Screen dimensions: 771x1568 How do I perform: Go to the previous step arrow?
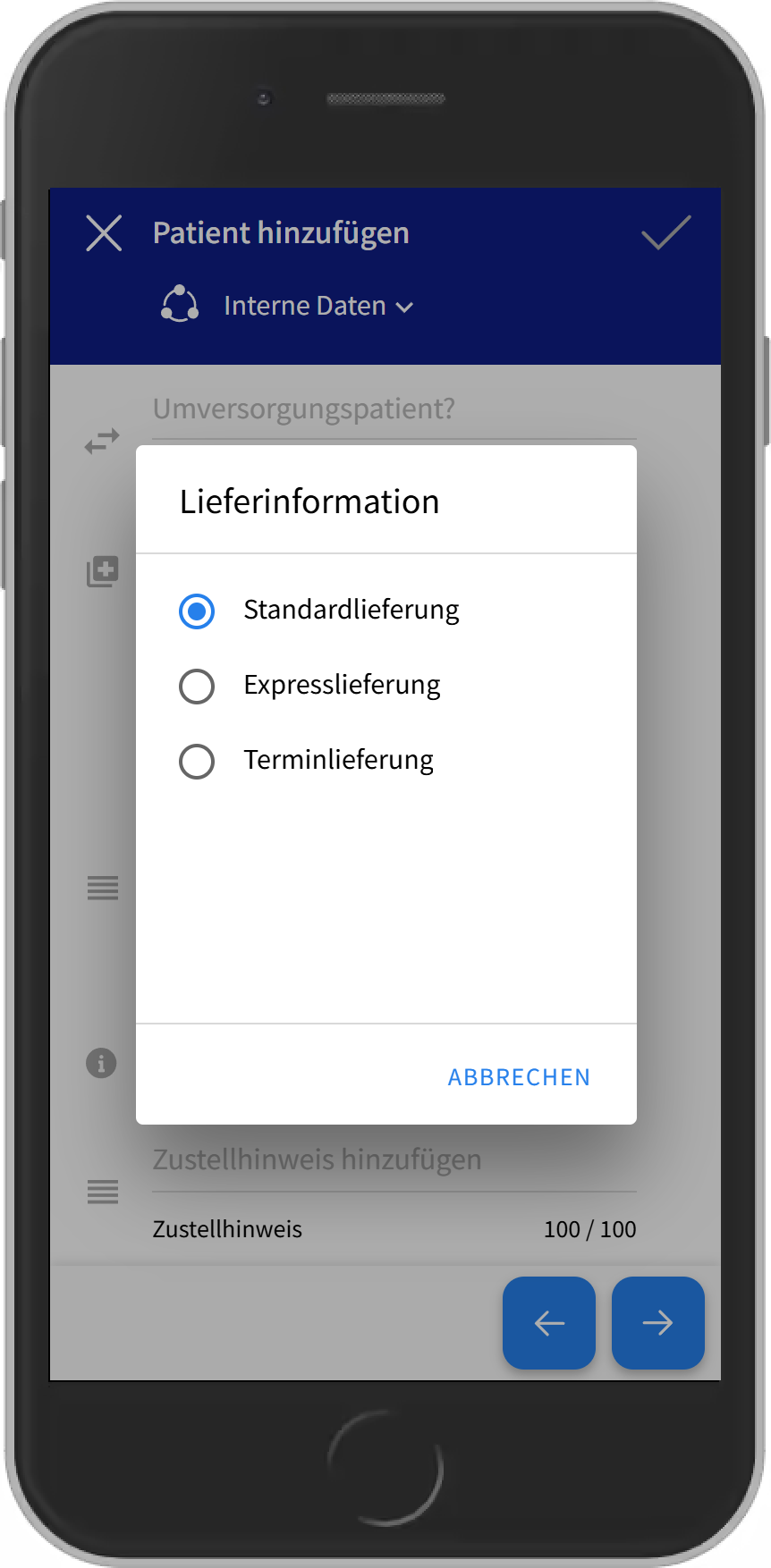[x=549, y=1323]
